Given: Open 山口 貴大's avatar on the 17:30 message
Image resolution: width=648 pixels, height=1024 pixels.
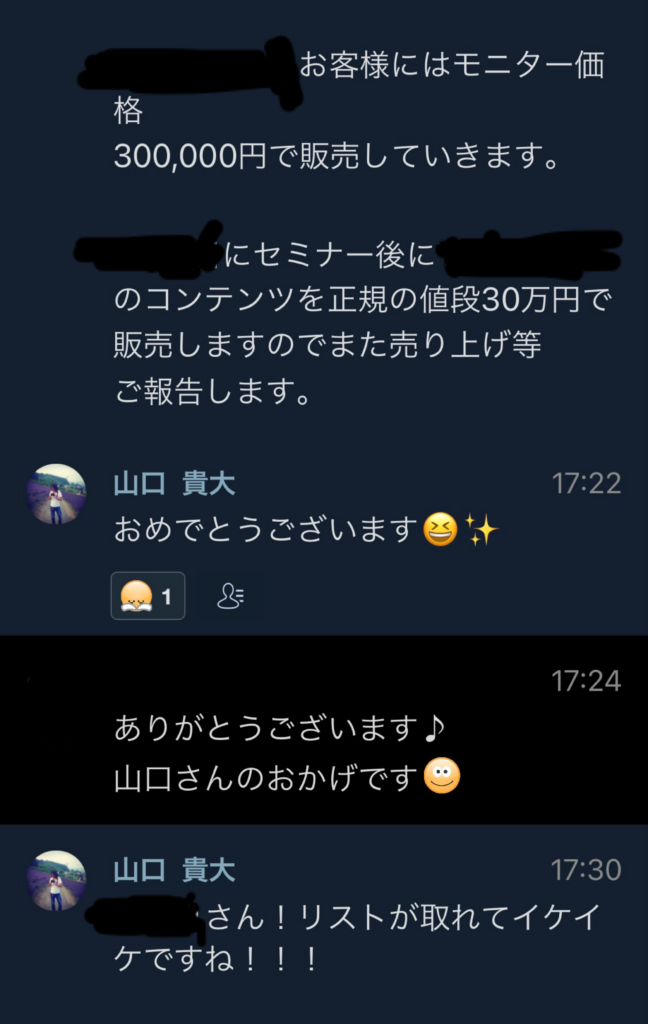Looking at the screenshot, I should tap(56, 880).
